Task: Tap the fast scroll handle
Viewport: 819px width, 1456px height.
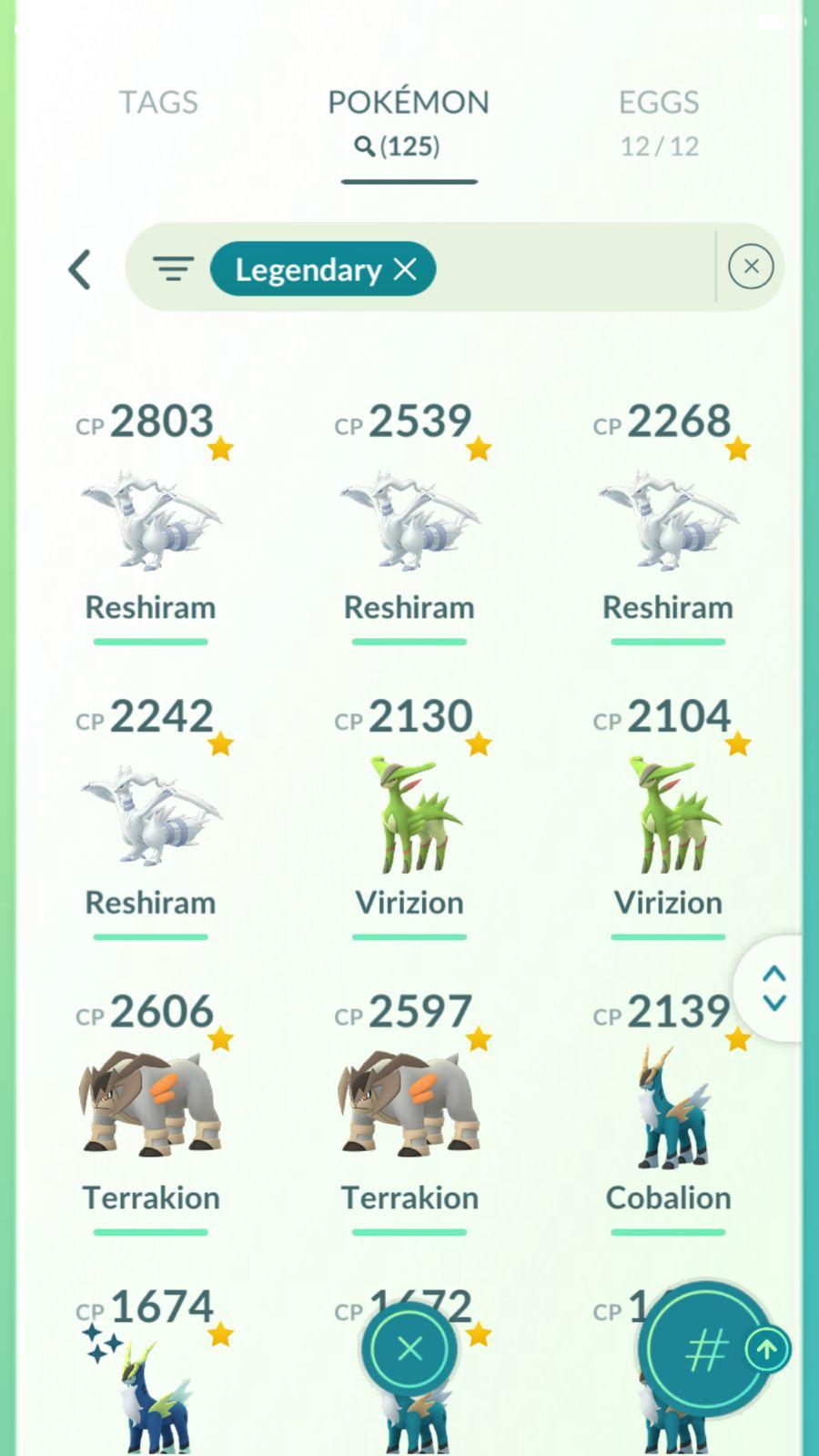Action: (773, 988)
